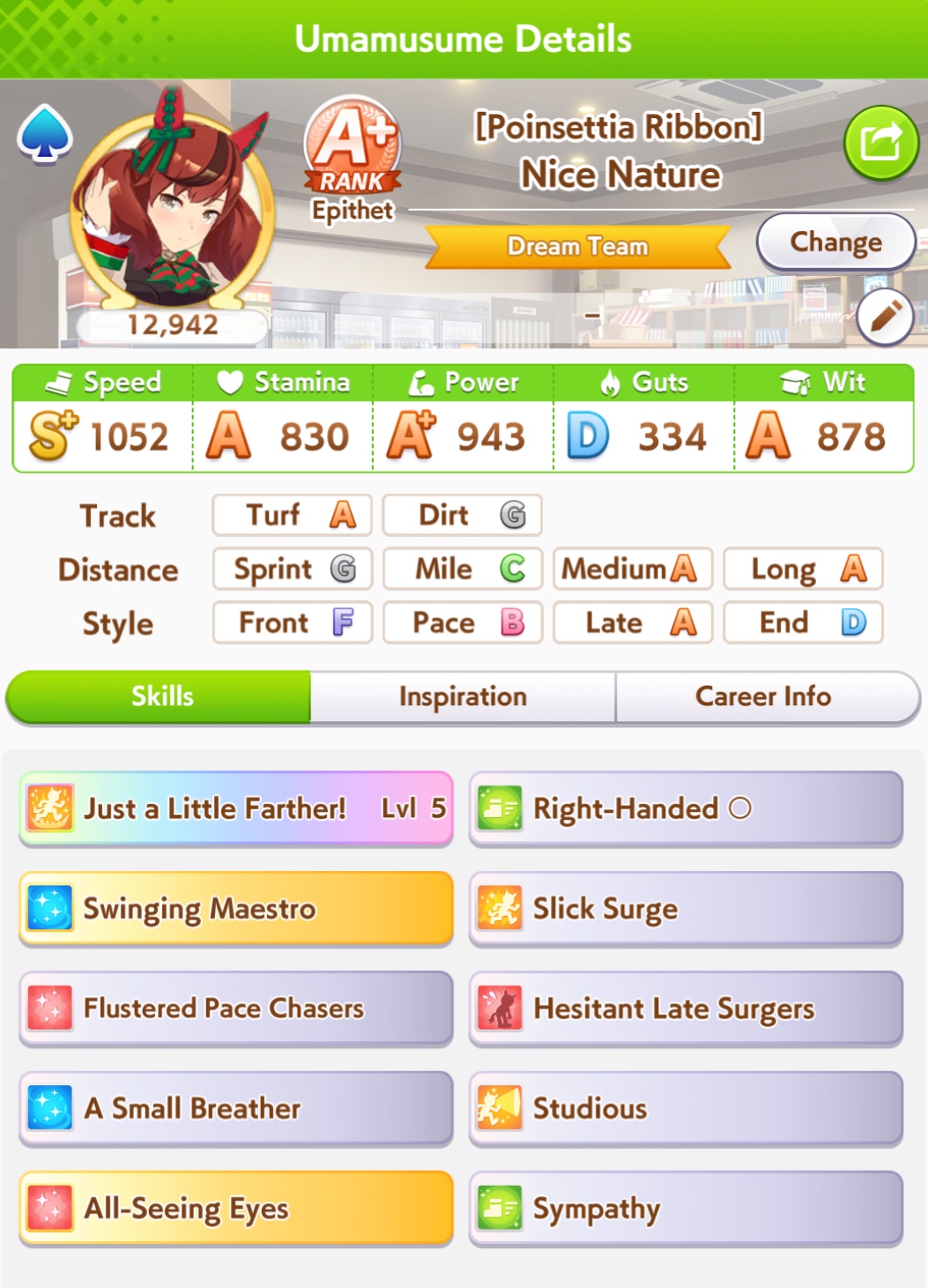Tap the A+ Rank badge

(353, 145)
